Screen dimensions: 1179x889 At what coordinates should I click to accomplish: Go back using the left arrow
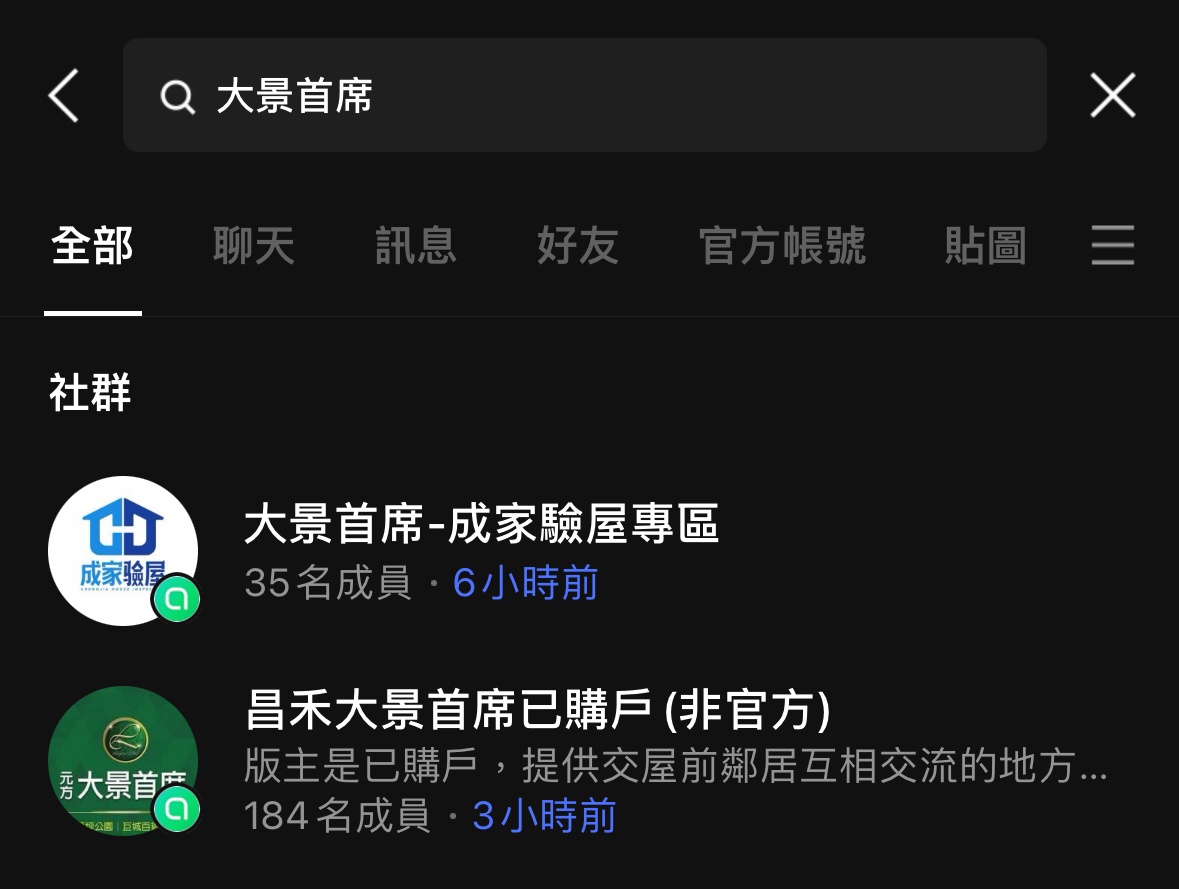pyautogui.click(x=63, y=96)
